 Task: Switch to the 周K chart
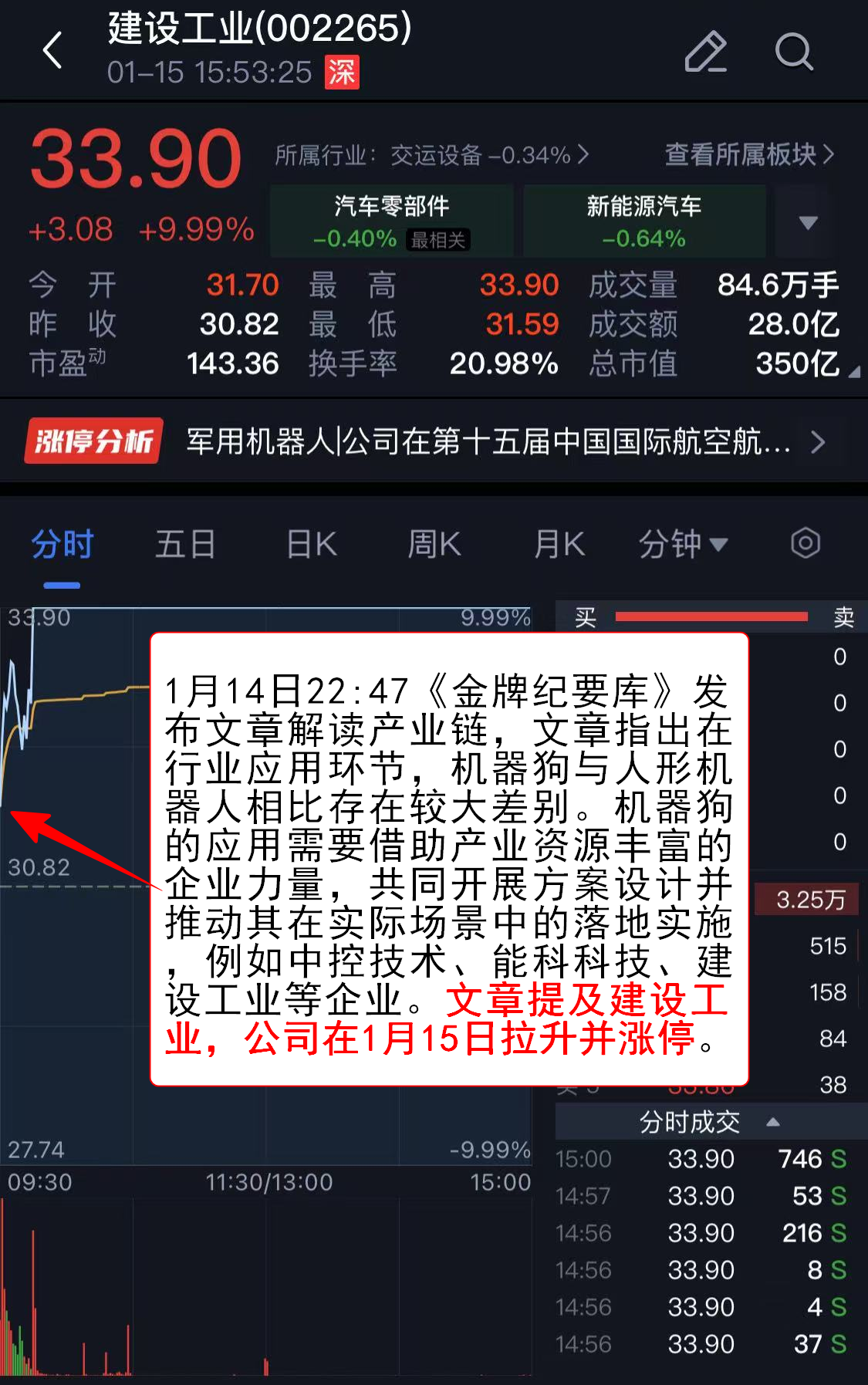click(434, 545)
